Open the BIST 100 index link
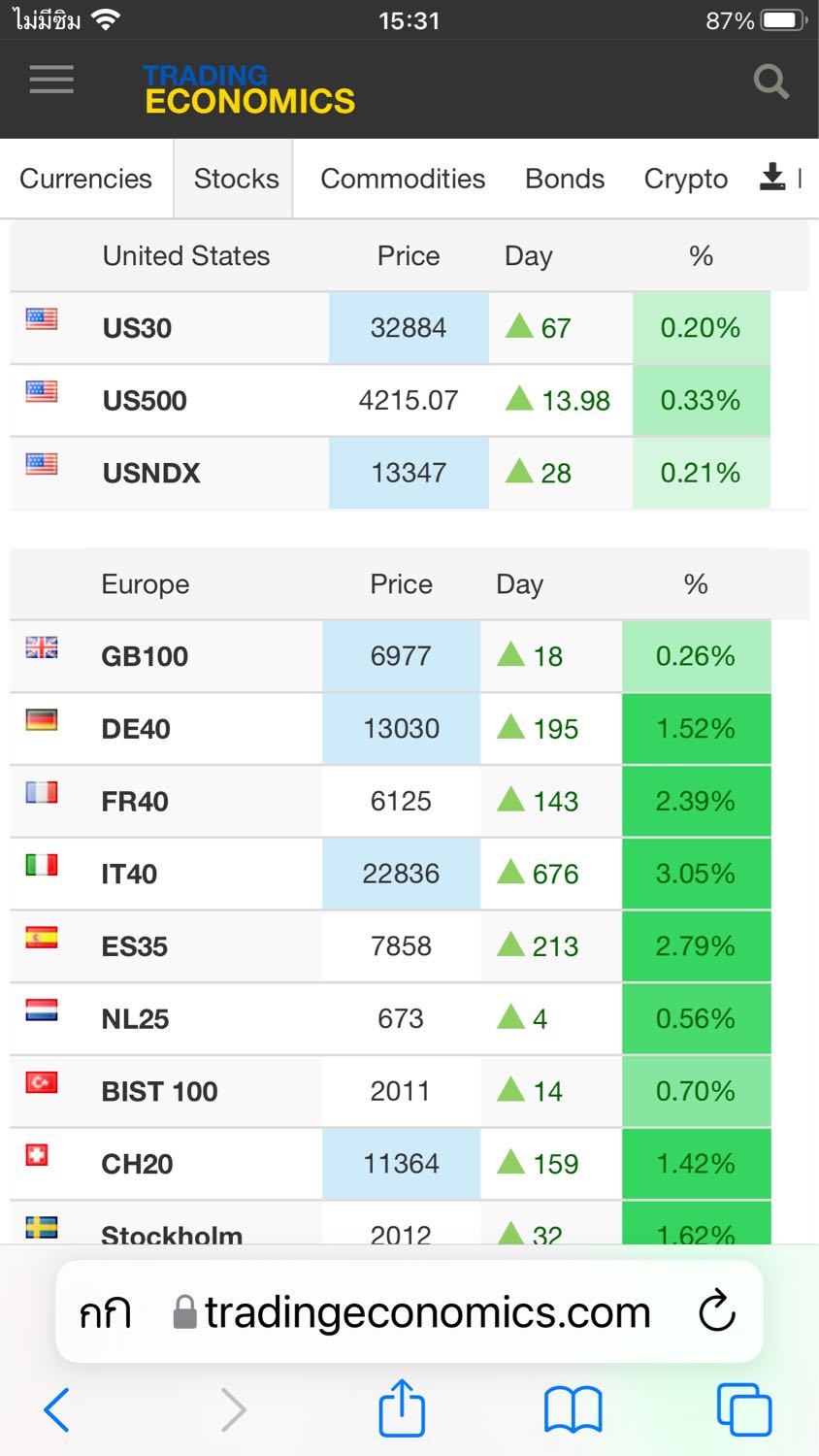 tap(159, 1092)
